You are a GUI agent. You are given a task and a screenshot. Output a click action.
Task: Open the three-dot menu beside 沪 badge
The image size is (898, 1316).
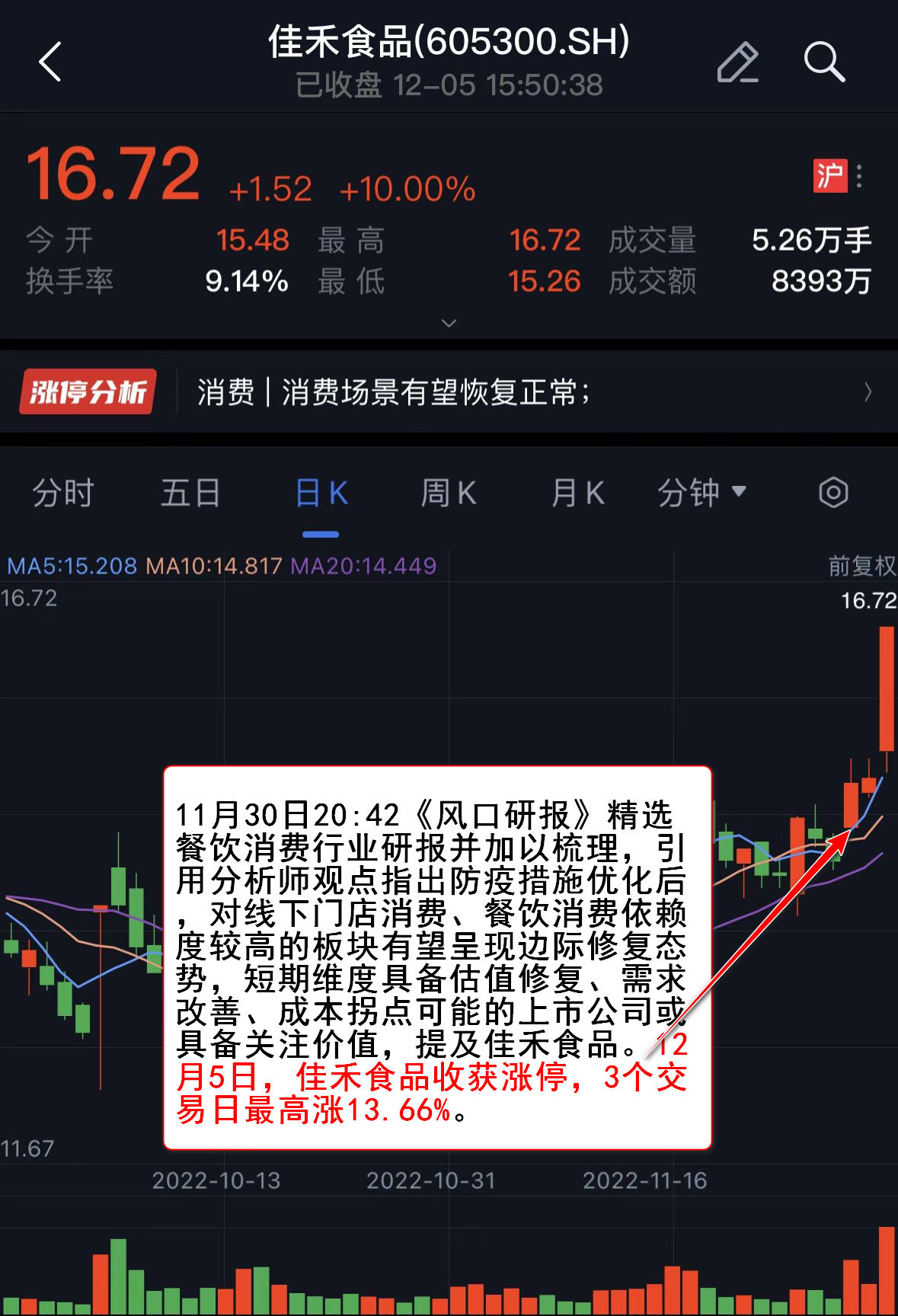click(x=860, y=176)
